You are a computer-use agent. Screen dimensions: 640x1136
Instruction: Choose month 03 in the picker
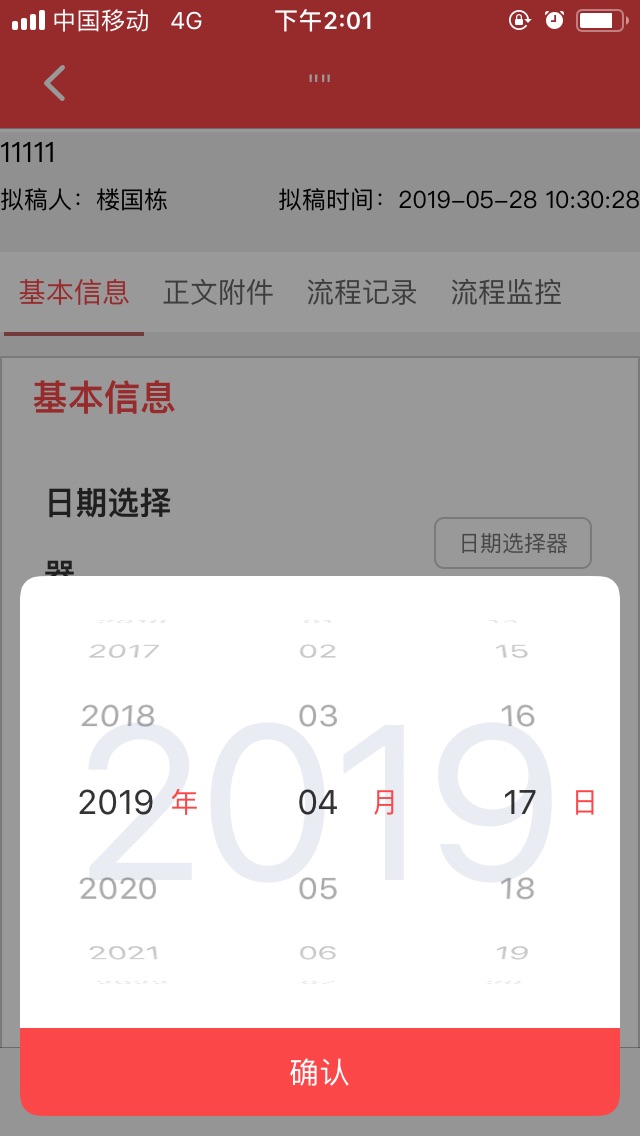tap(318, 716)
